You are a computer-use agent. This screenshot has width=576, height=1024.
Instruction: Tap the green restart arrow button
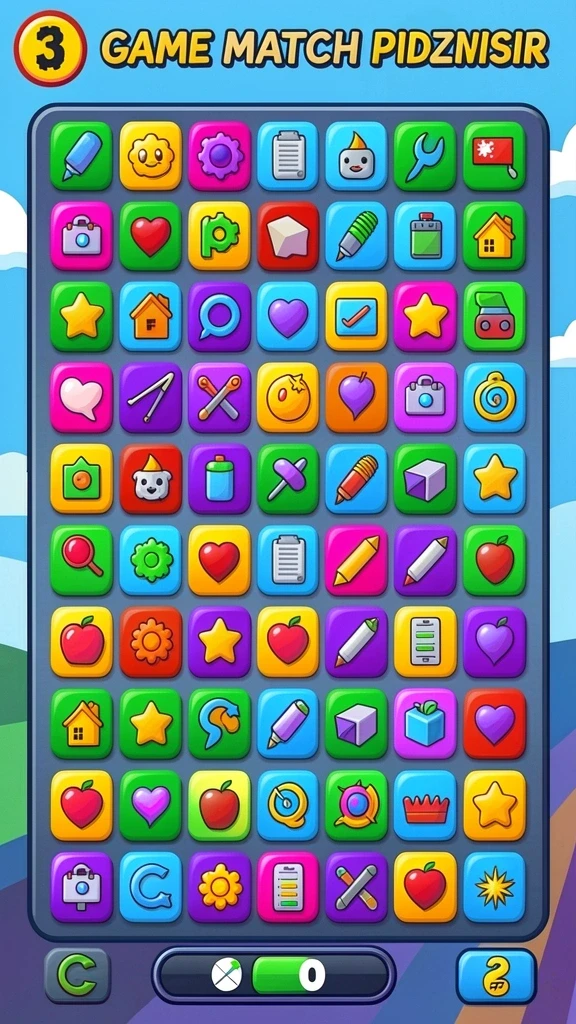[77, 976]
